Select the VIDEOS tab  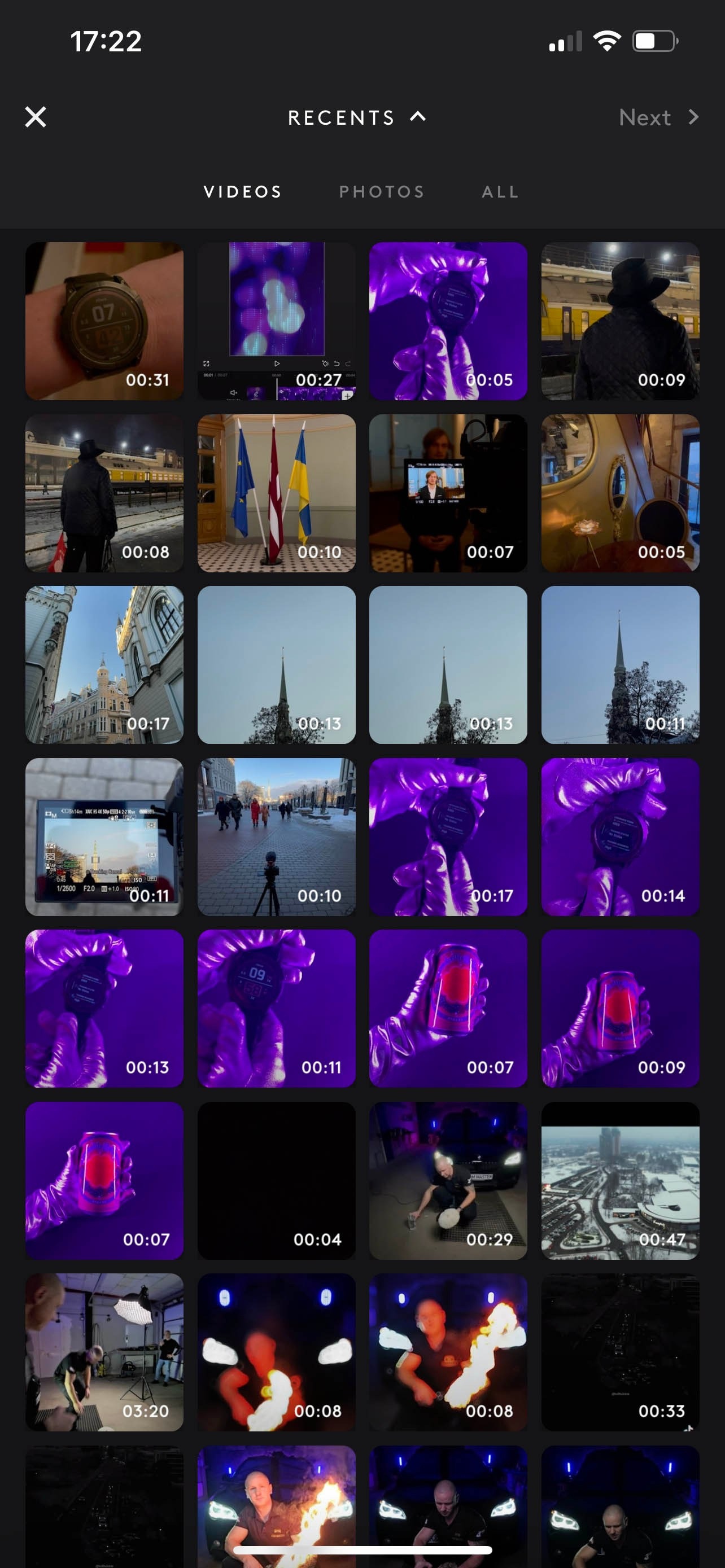coord(242,191)
